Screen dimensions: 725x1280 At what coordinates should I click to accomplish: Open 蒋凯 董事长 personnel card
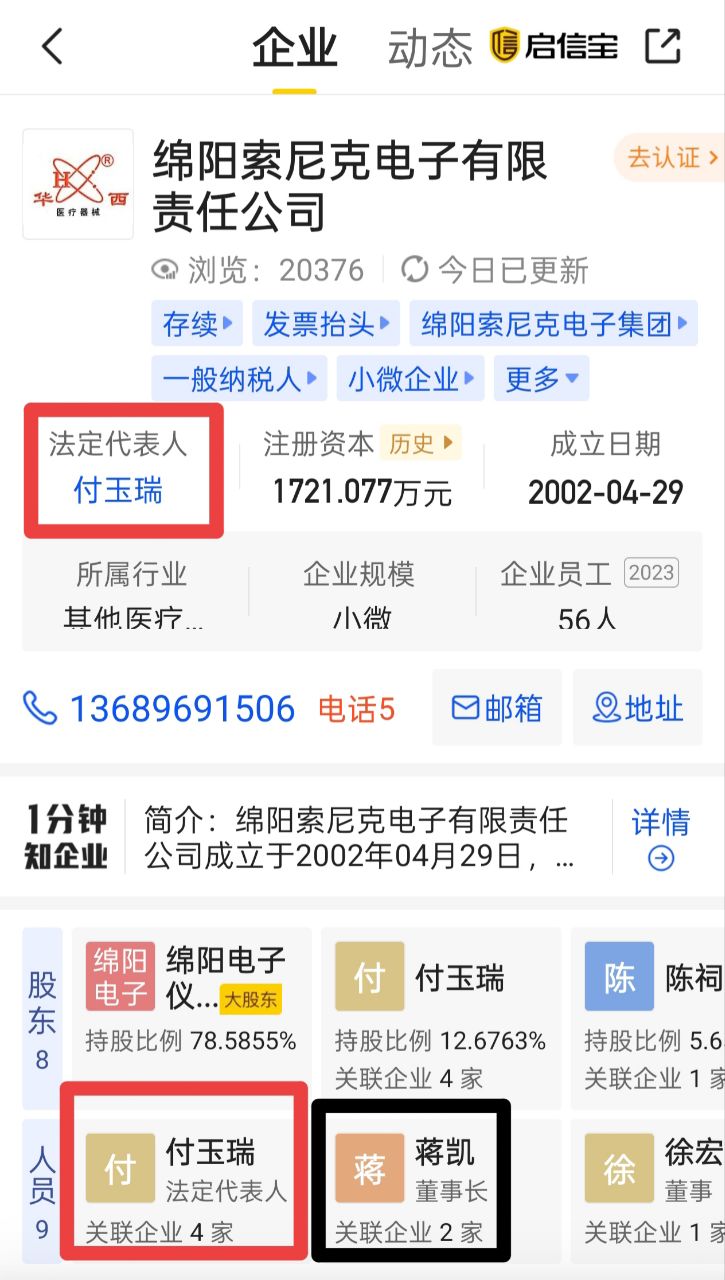pyautogui.click(x=411, y=1184)
